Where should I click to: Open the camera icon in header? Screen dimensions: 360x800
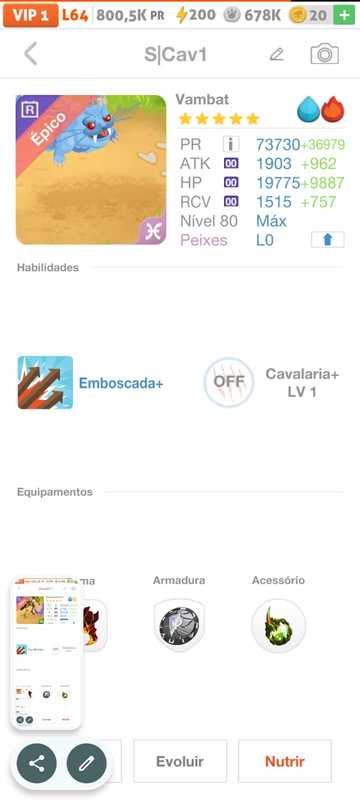pos(324,54)
